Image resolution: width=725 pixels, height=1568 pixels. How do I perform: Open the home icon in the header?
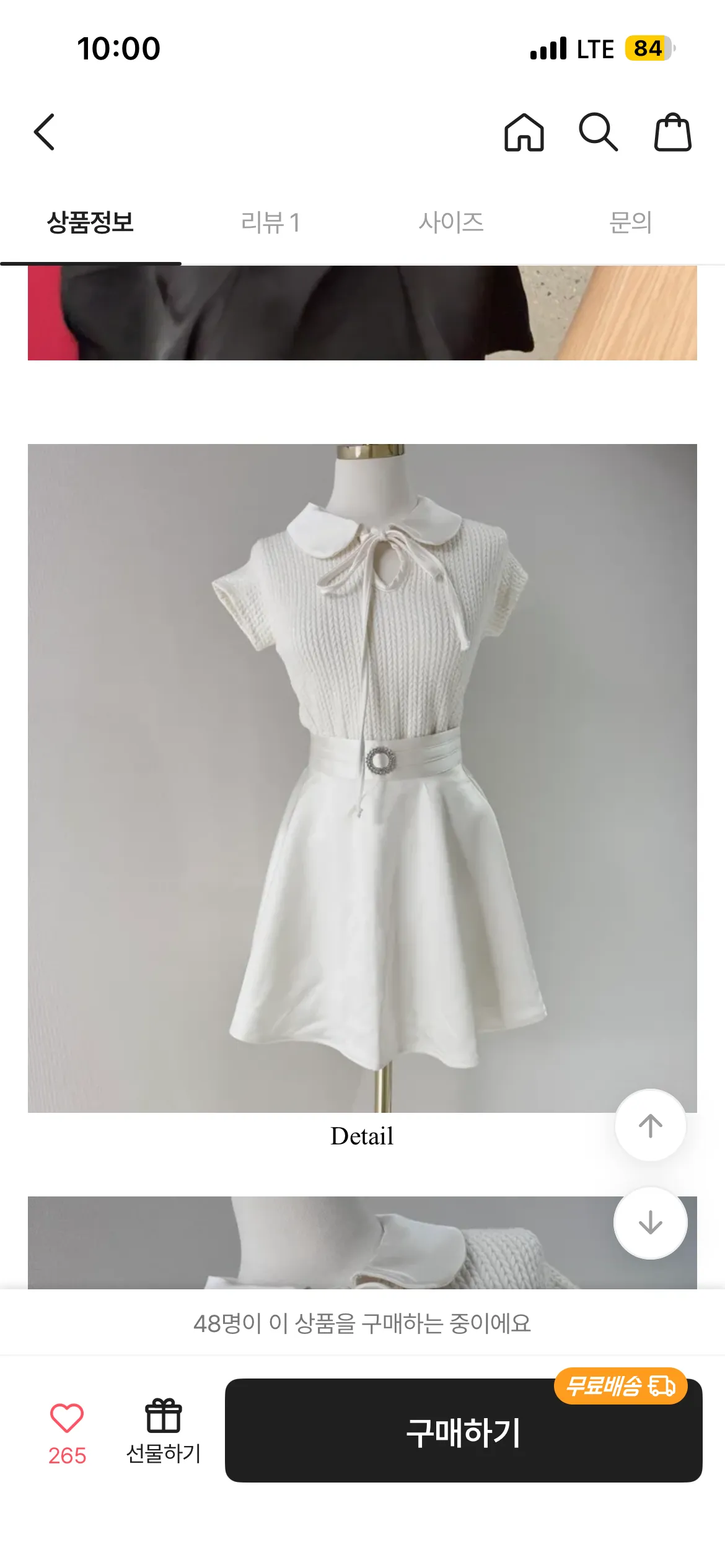coord(524,132)
